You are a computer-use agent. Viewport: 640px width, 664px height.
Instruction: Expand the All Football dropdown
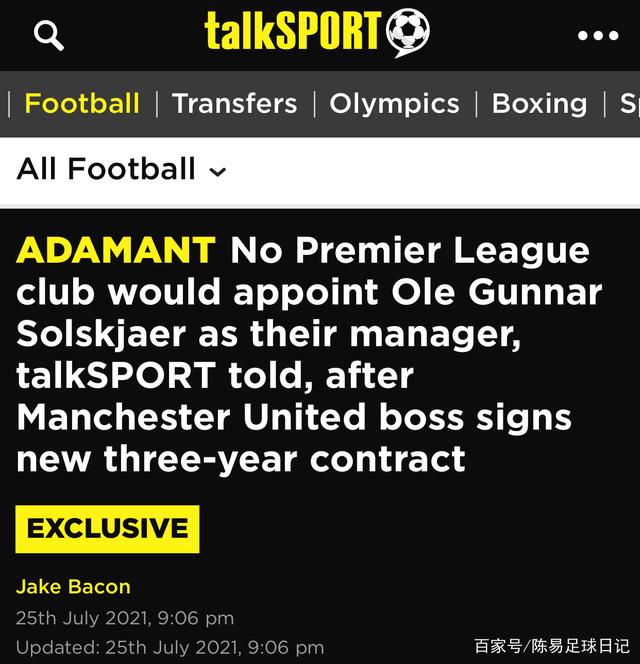(x=122, y=169)
